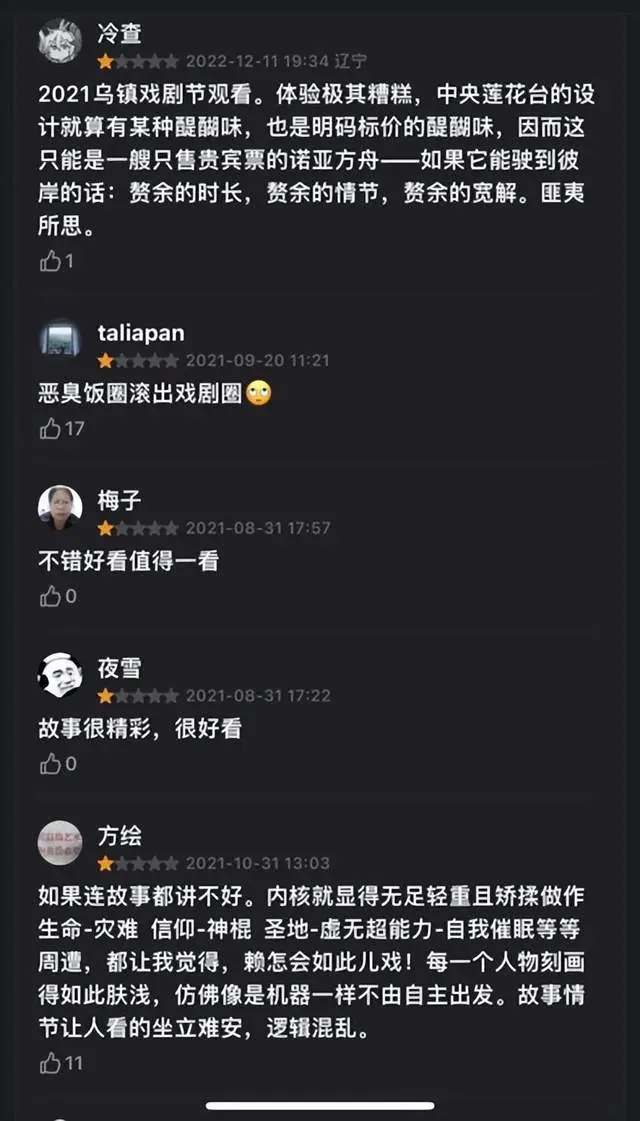The height and width of the screenshot is (1121, 640).
Task: Like 冷查's review of the 2021乌镇戏剧节
Action: point(50,261)
